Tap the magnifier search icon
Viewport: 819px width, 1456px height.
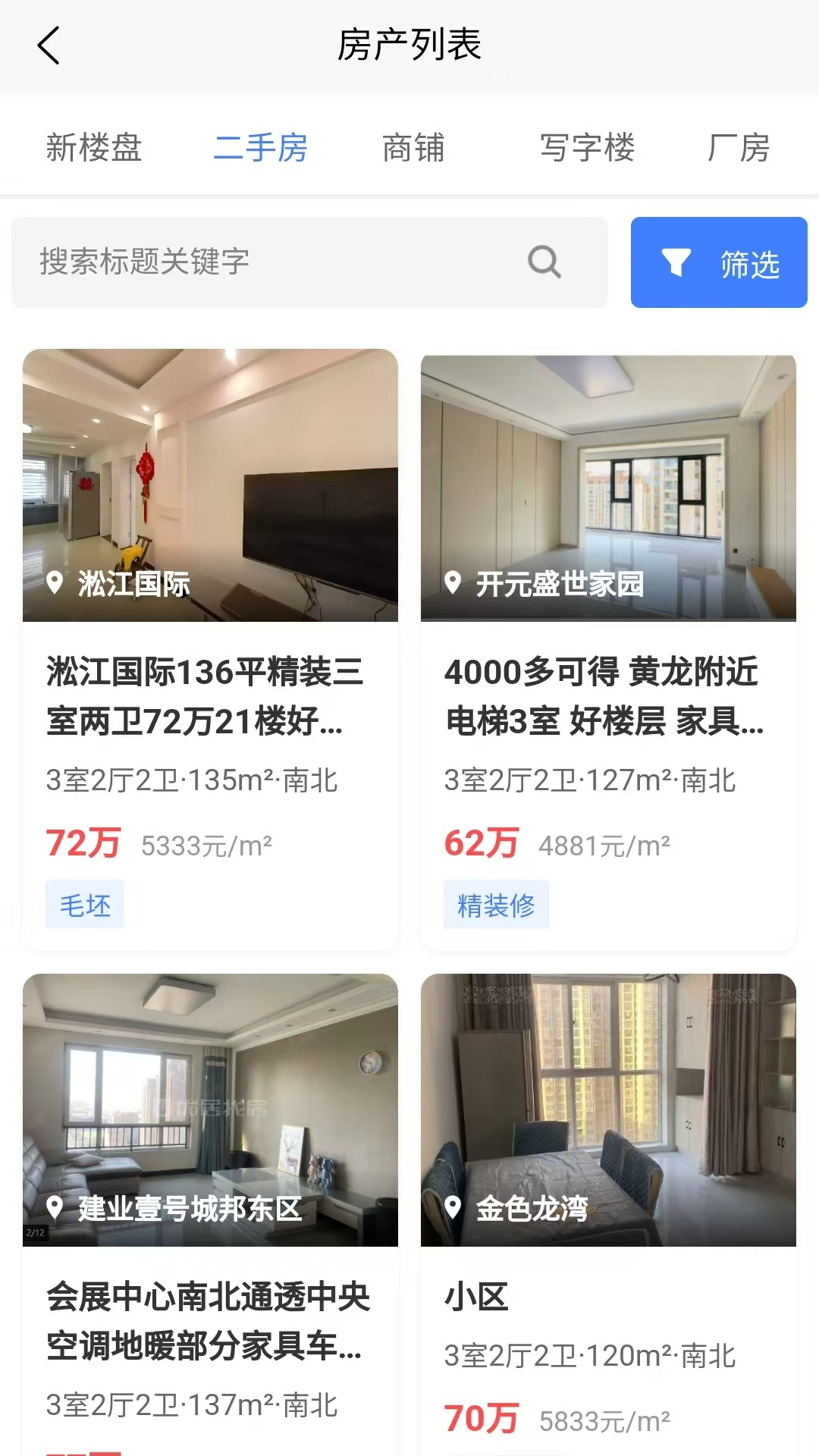pyautogui.click(x=544, y=262)
